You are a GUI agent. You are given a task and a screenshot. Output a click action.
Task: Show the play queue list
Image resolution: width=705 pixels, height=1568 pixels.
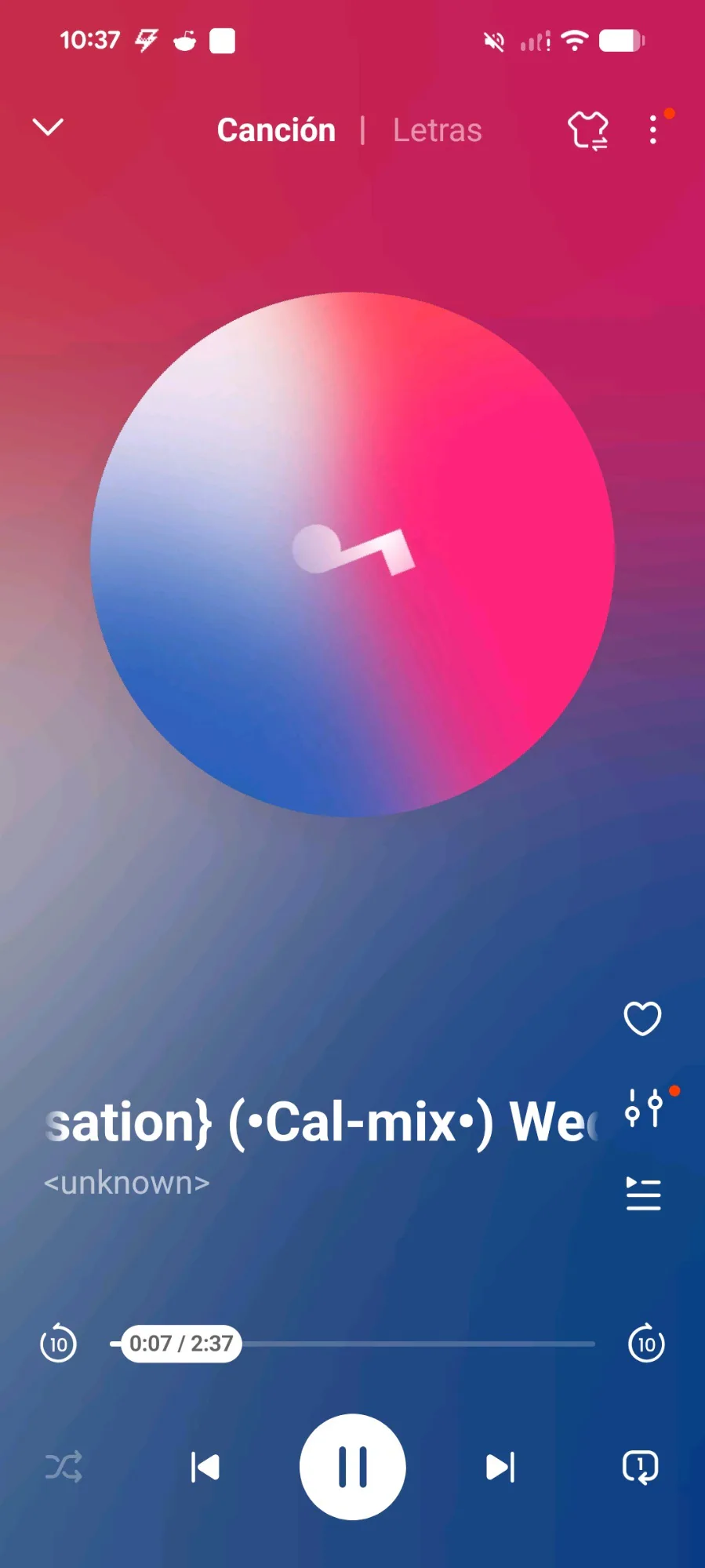(643, 1194)
